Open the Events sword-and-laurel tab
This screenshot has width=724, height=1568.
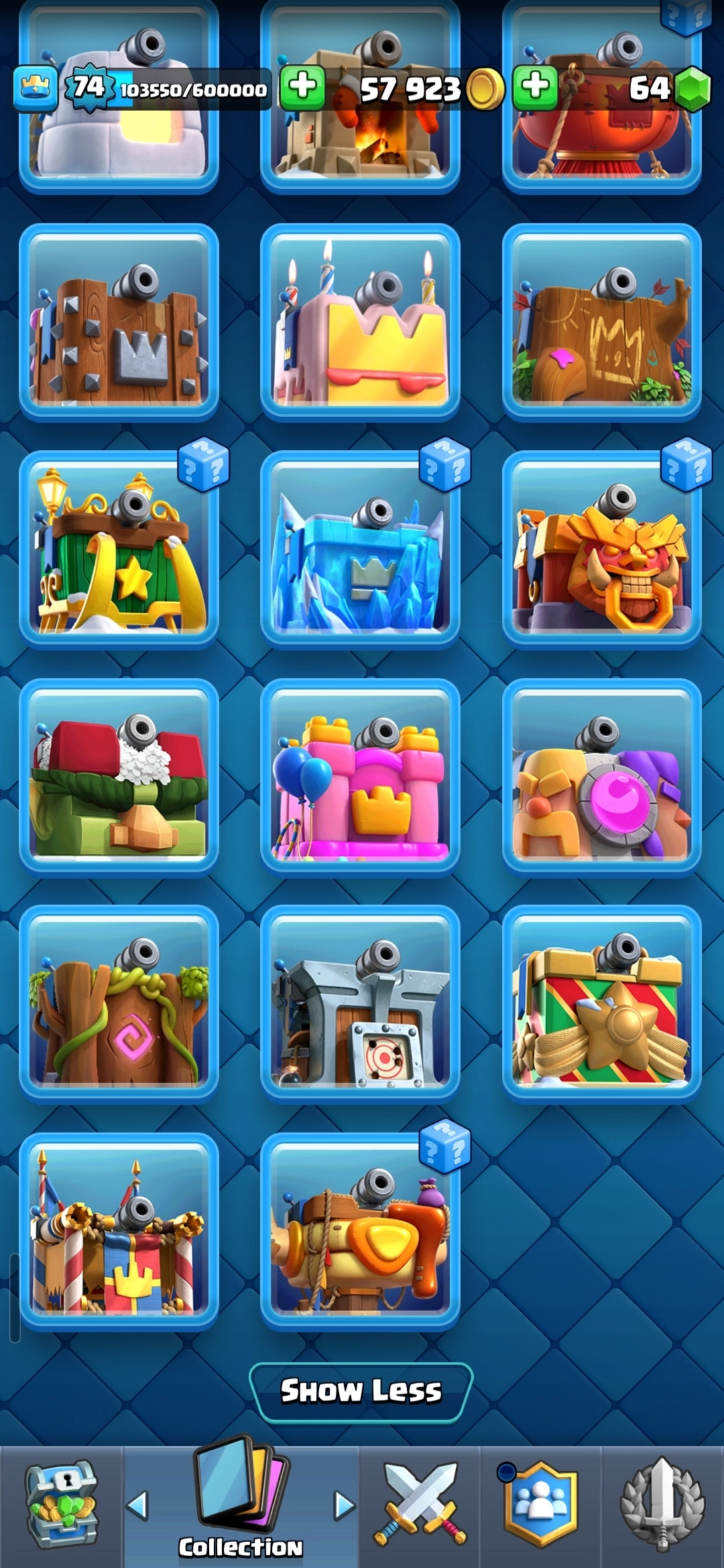click(x=662, y=1505)
